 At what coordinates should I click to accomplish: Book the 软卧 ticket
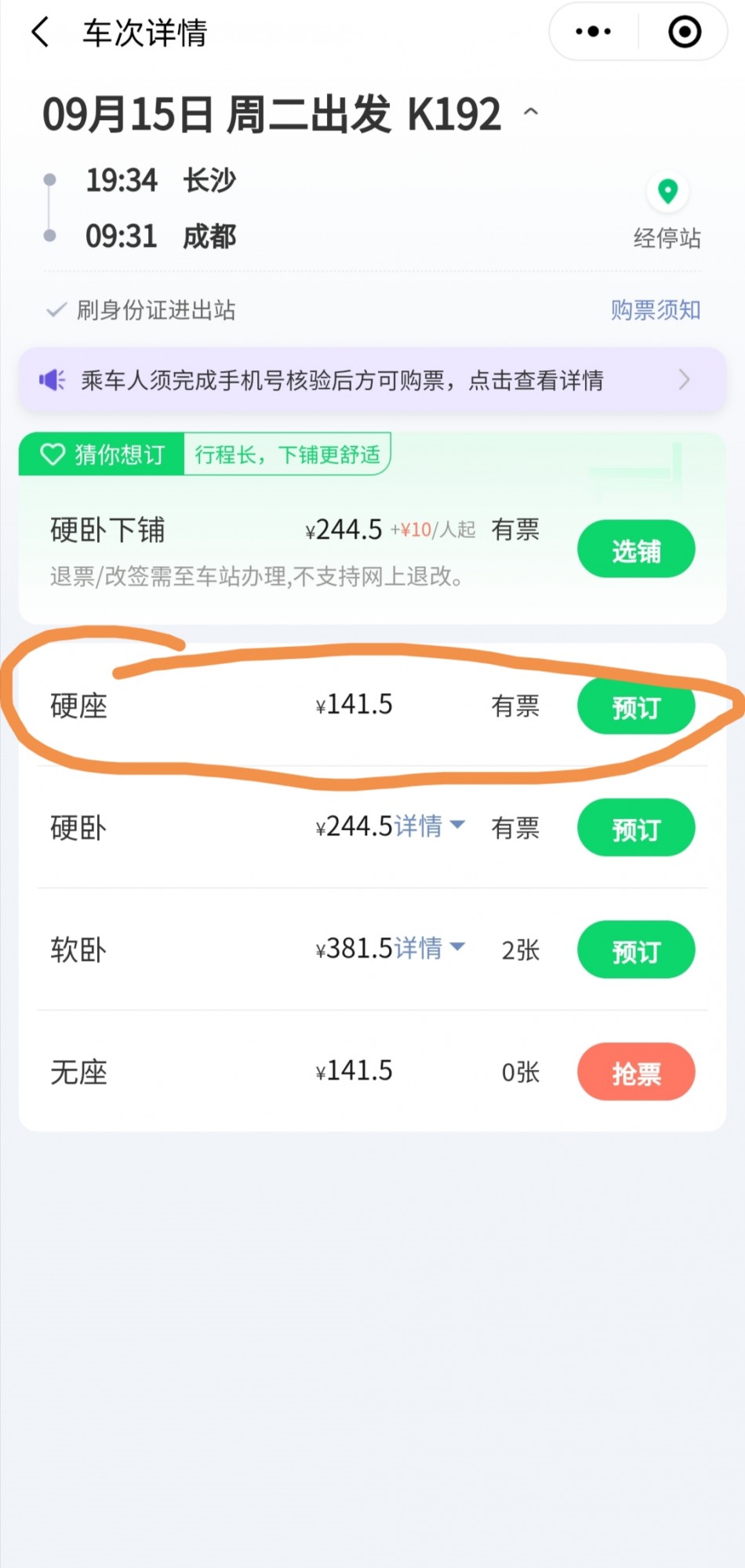pos(636,950)
